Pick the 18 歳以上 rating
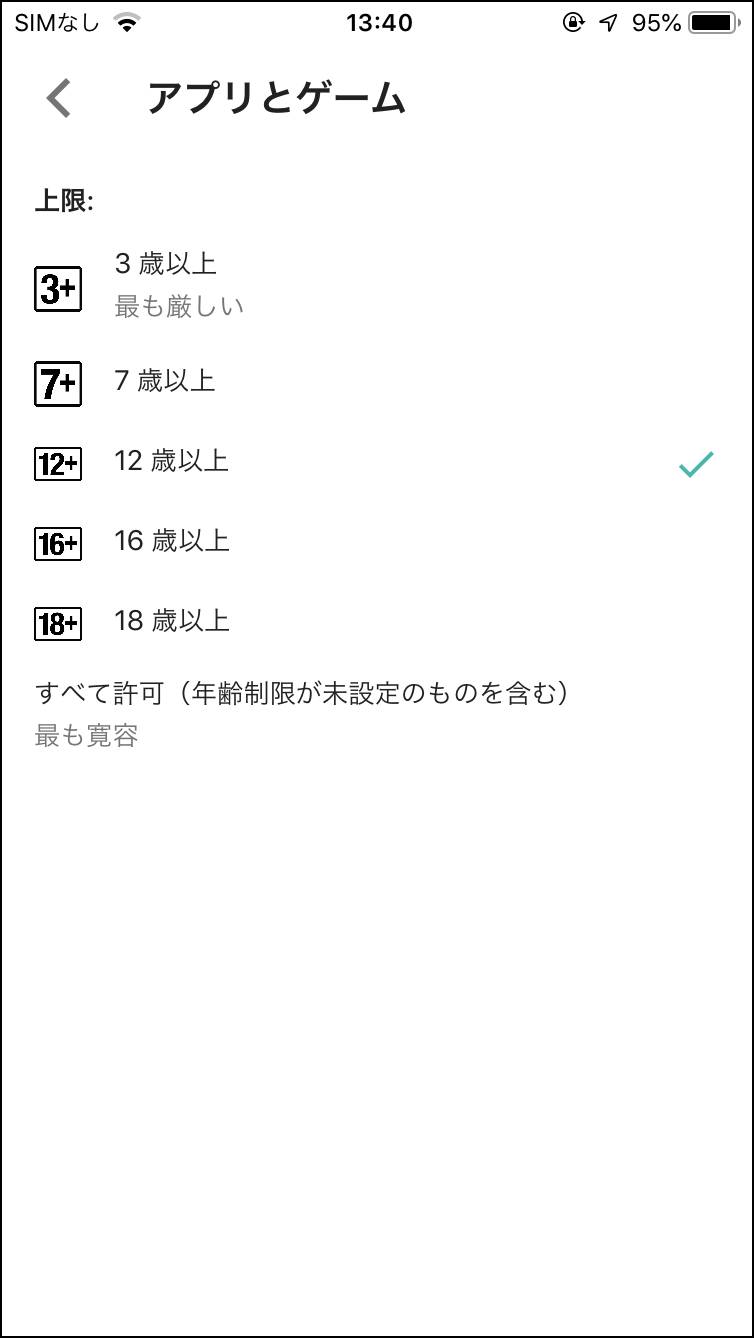Image resolution: width=754 pixels, height=1338 pixels. (377, 622)
